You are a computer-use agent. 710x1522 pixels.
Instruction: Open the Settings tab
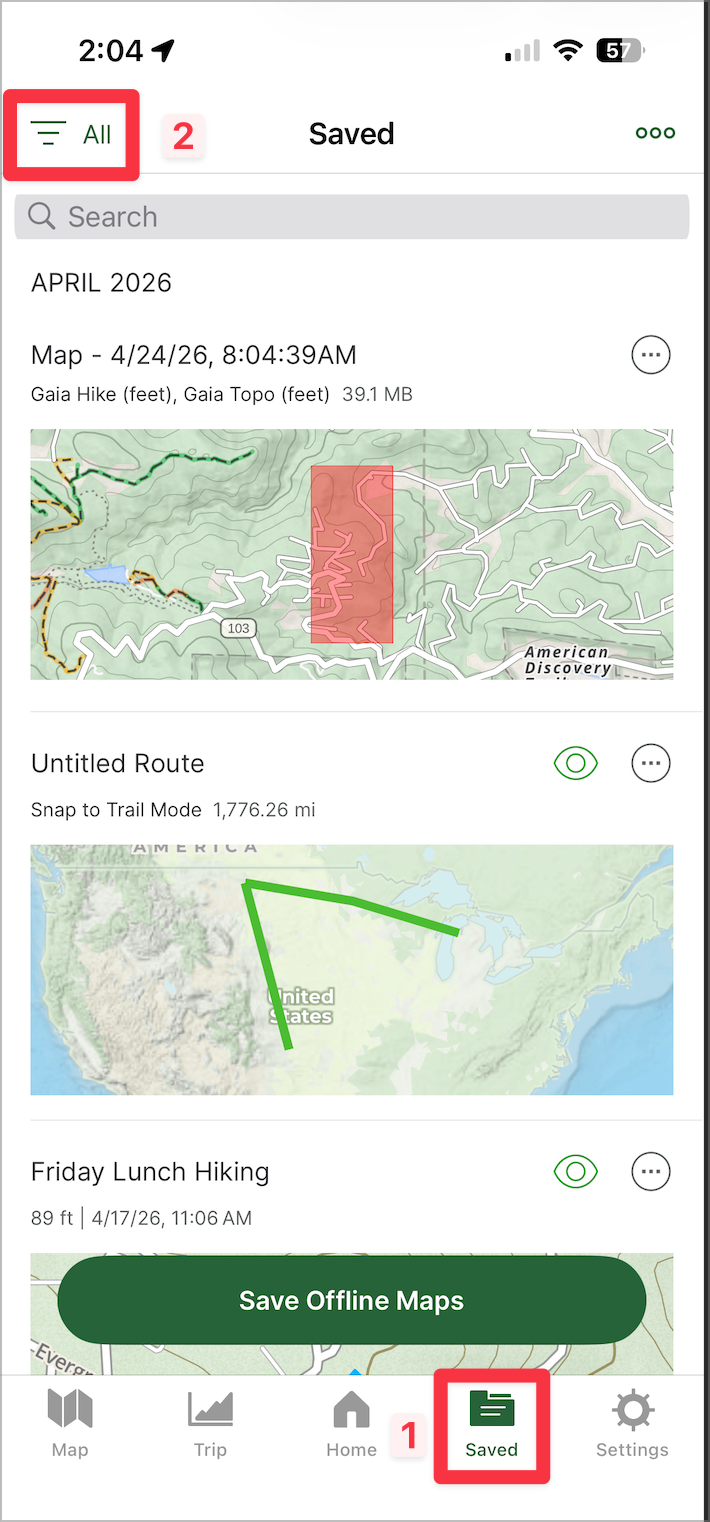632,1424
